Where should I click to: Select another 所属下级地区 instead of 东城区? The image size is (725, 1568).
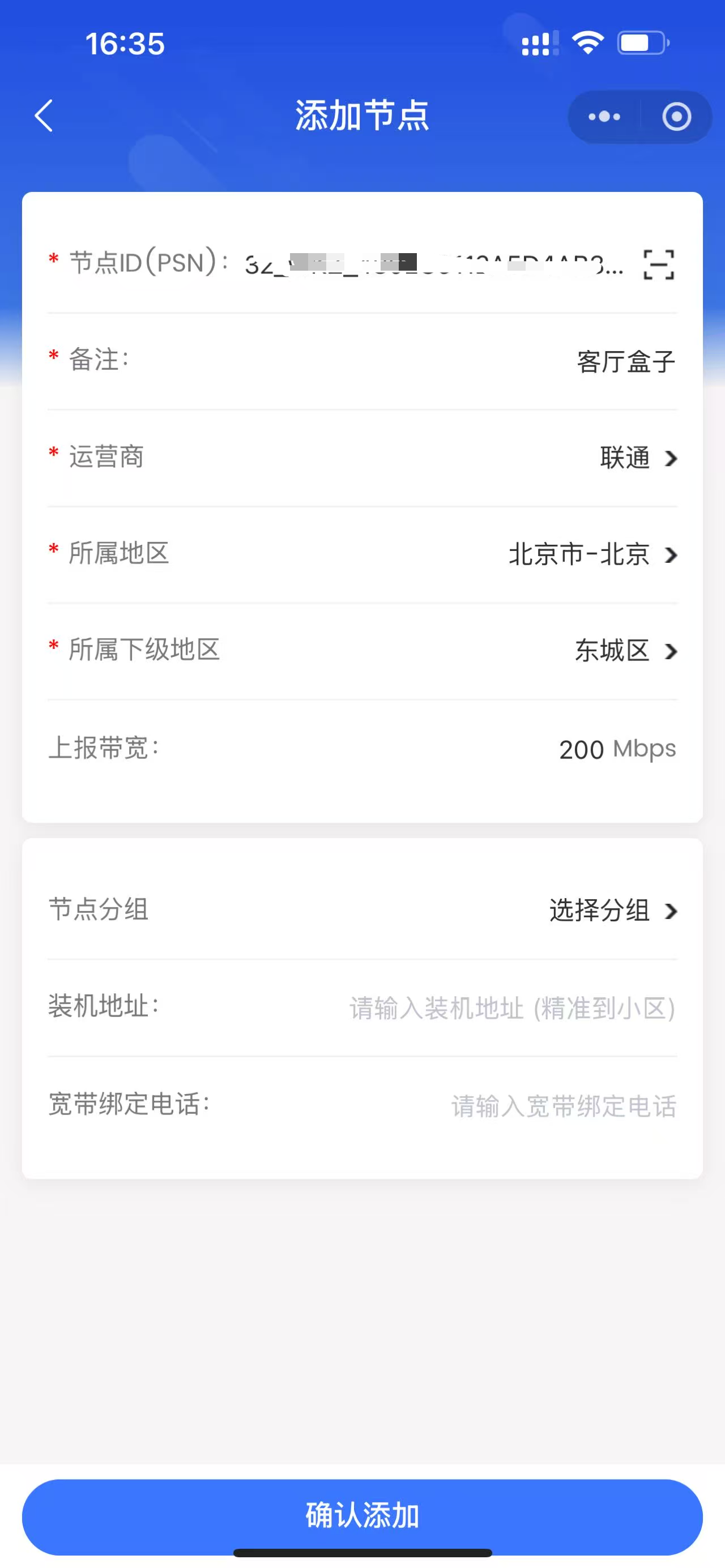[x=625, y=651]
